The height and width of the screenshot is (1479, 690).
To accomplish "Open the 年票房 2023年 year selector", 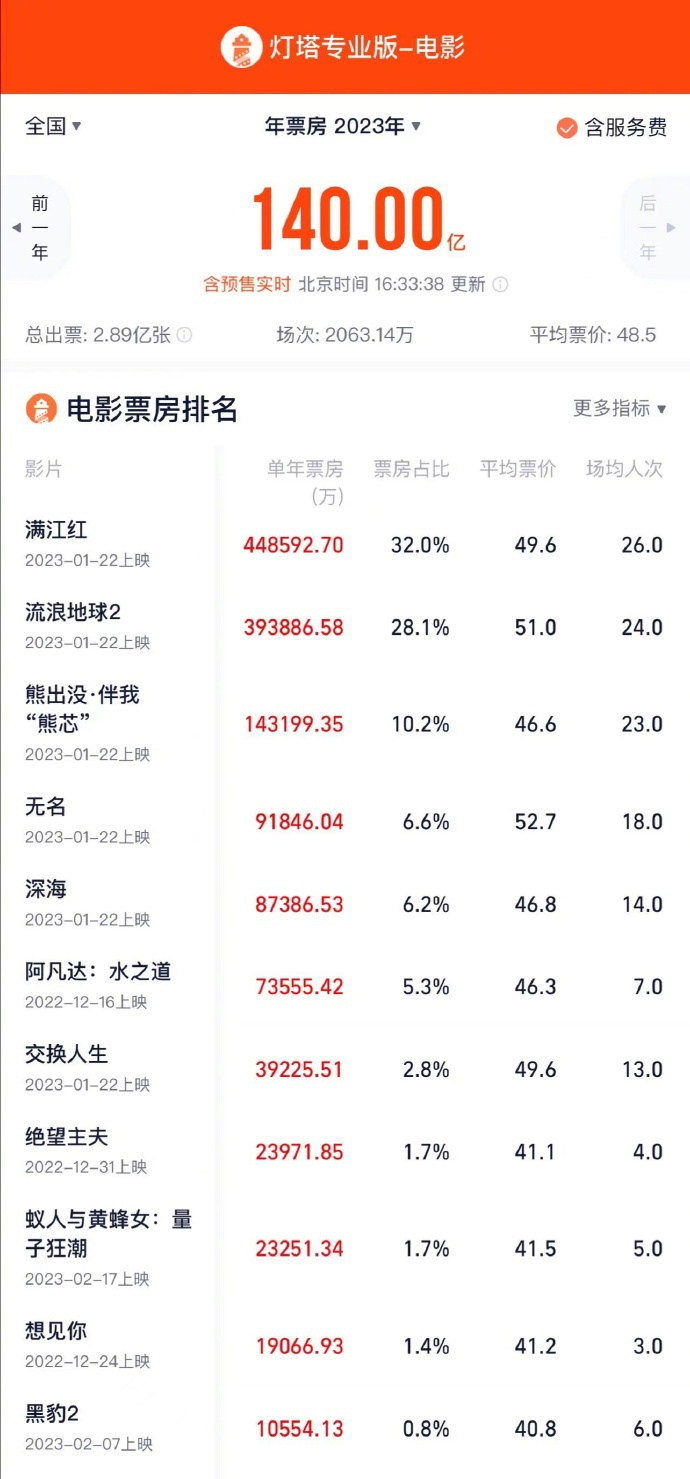I will point(342,126).
